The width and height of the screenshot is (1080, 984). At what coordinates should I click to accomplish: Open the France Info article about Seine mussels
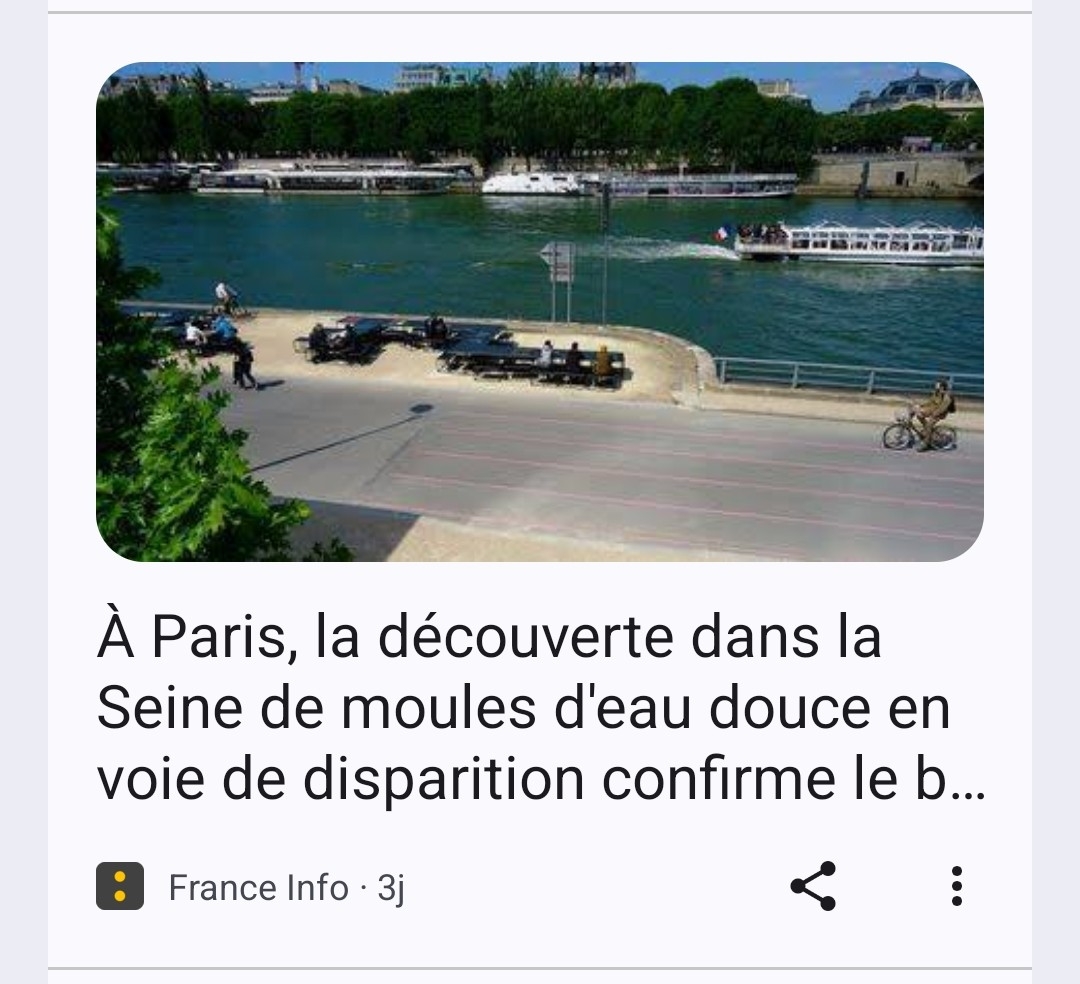point(540,708)
